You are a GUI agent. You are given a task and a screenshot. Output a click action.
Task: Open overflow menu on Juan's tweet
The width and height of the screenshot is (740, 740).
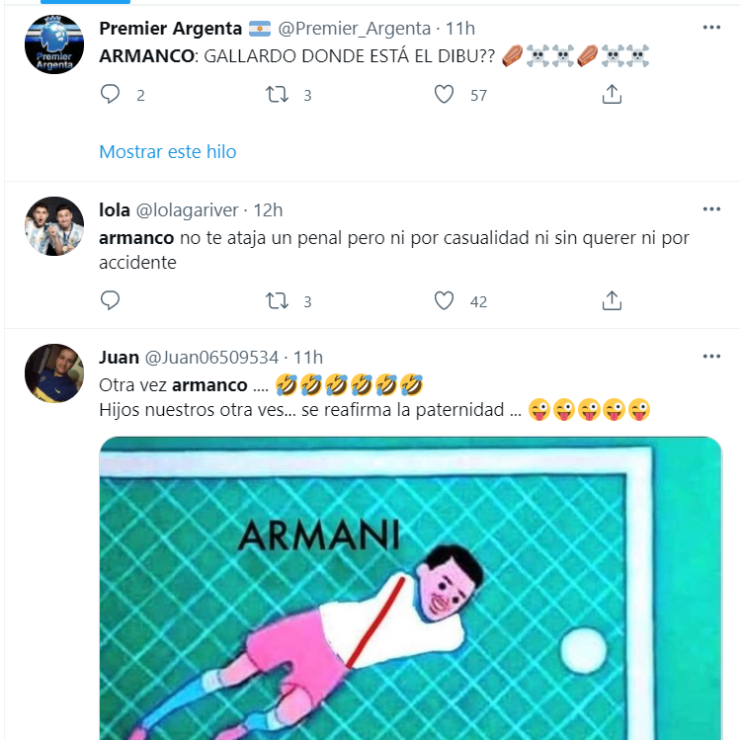[x=711, y=357]
